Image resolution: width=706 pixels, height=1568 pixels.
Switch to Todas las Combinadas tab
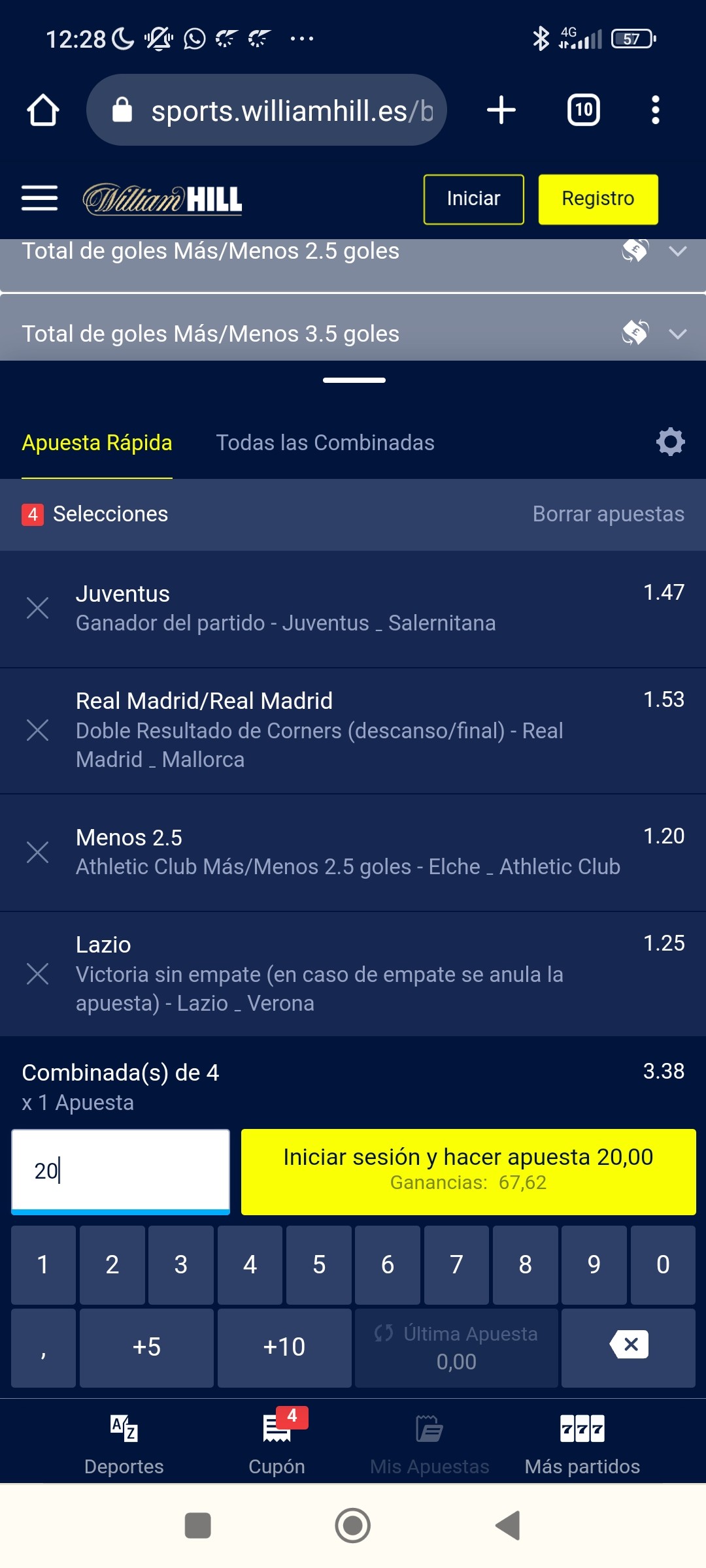[x=325, y=442]
